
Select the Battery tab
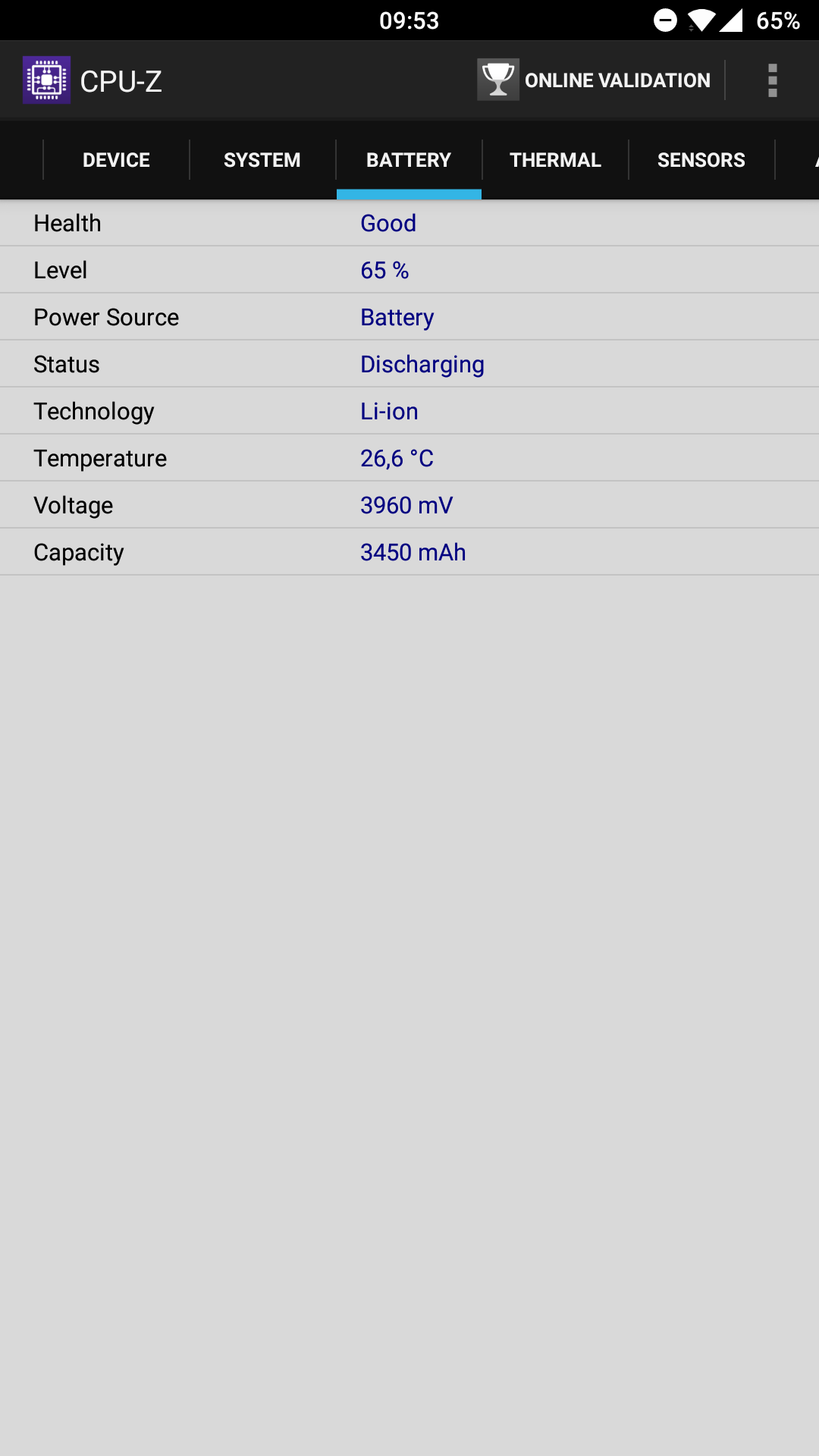coord(409,160)
